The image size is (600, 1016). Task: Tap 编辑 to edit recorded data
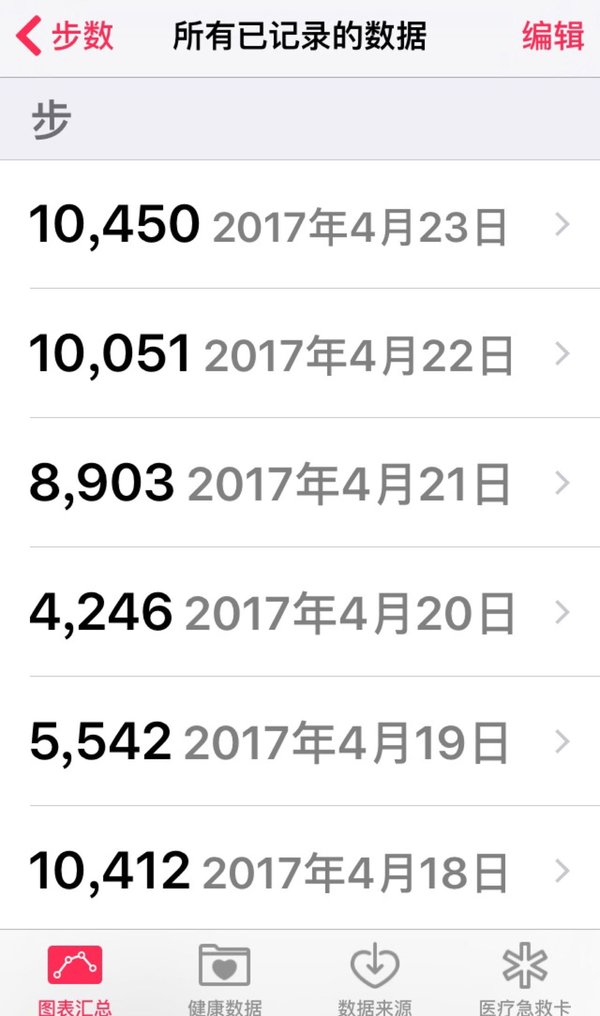tap(553, 36)
